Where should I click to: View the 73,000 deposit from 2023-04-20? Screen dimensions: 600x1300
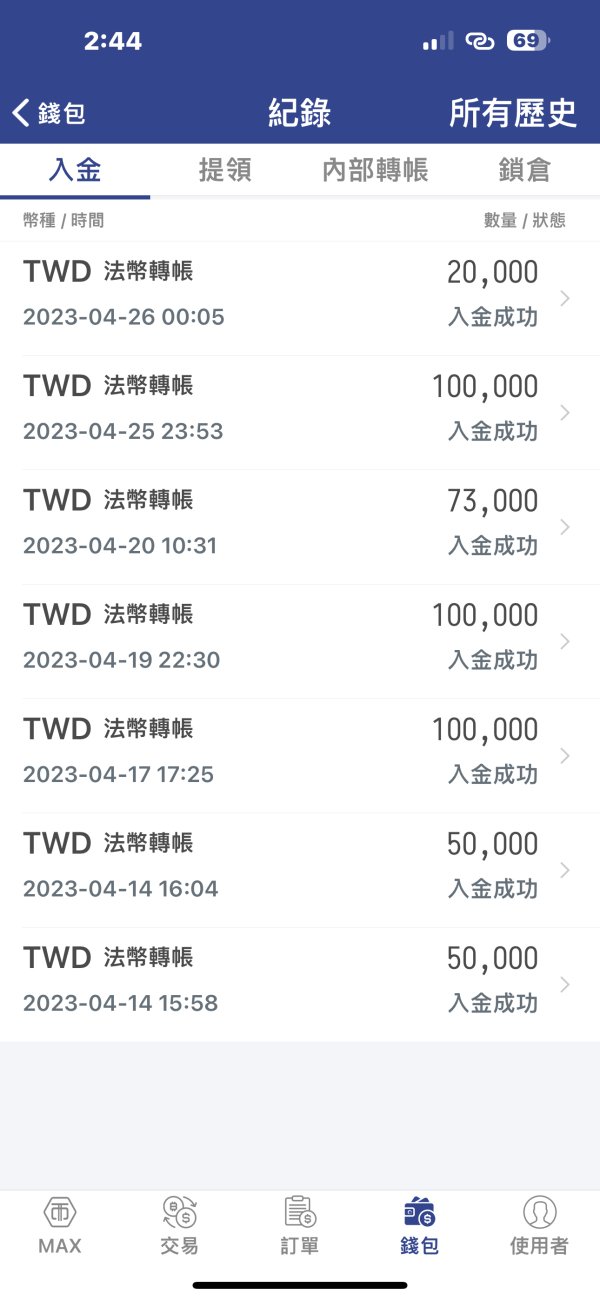(300, 527)
